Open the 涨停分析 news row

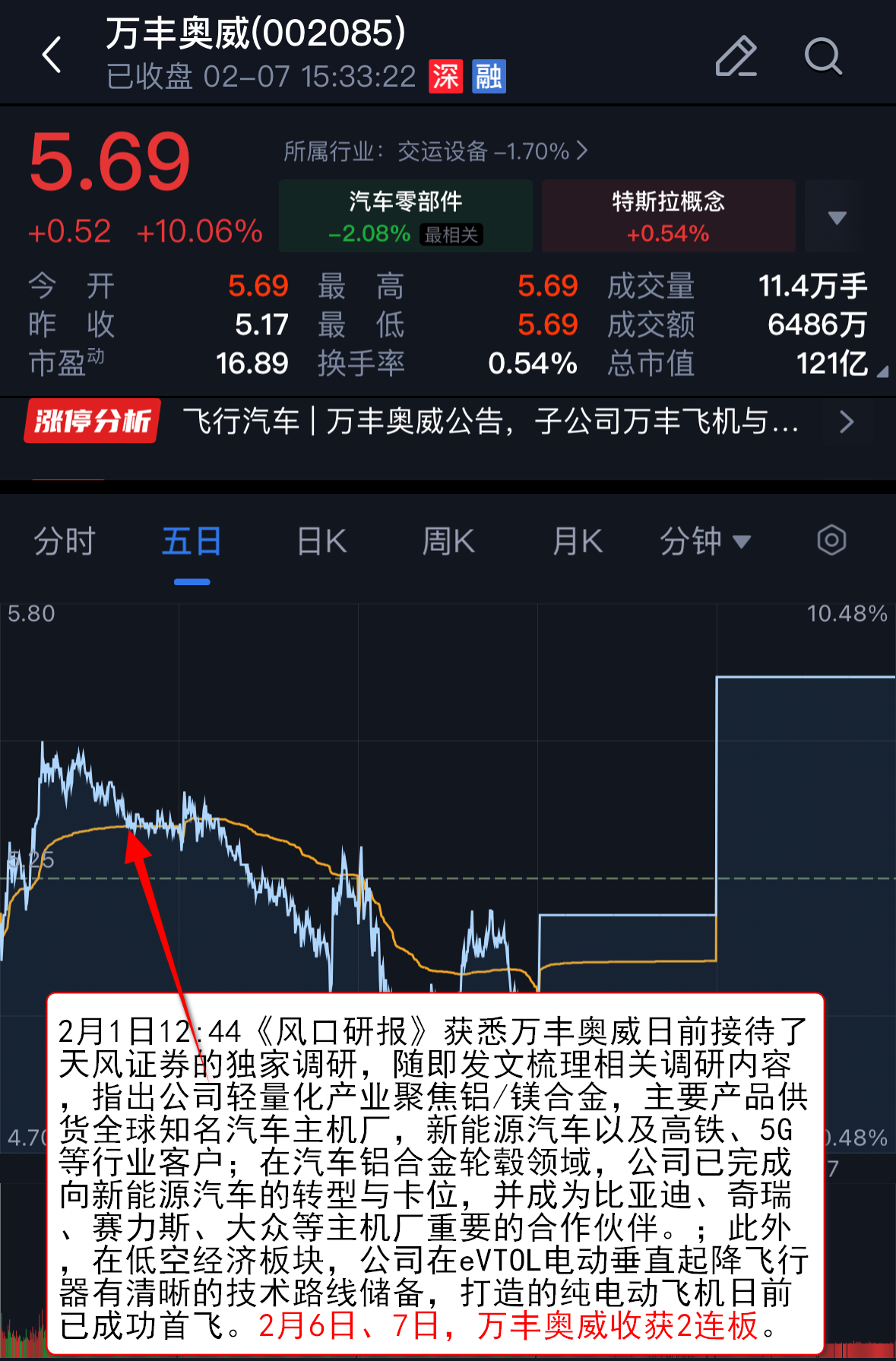448,421
